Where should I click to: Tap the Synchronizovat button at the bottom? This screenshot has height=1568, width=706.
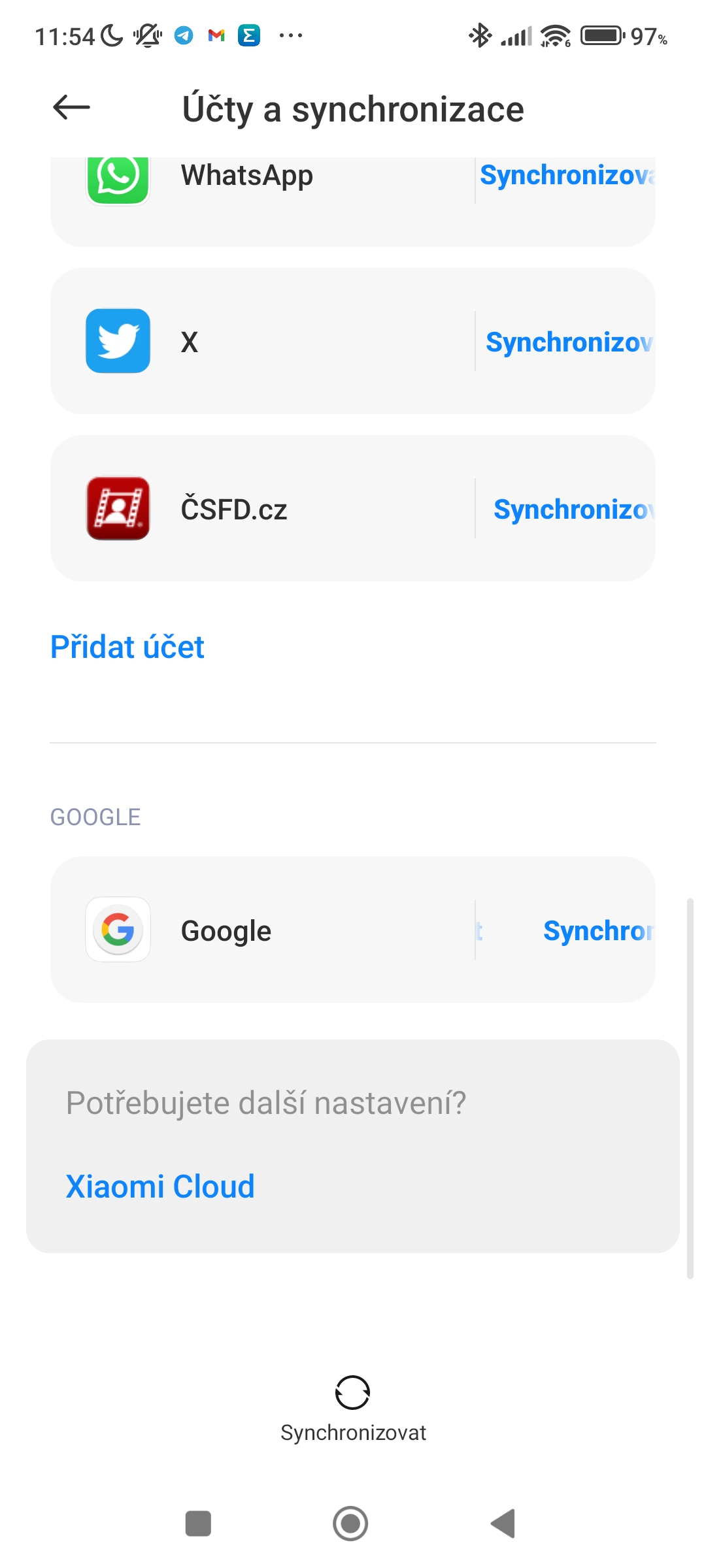click(353, 1409)
